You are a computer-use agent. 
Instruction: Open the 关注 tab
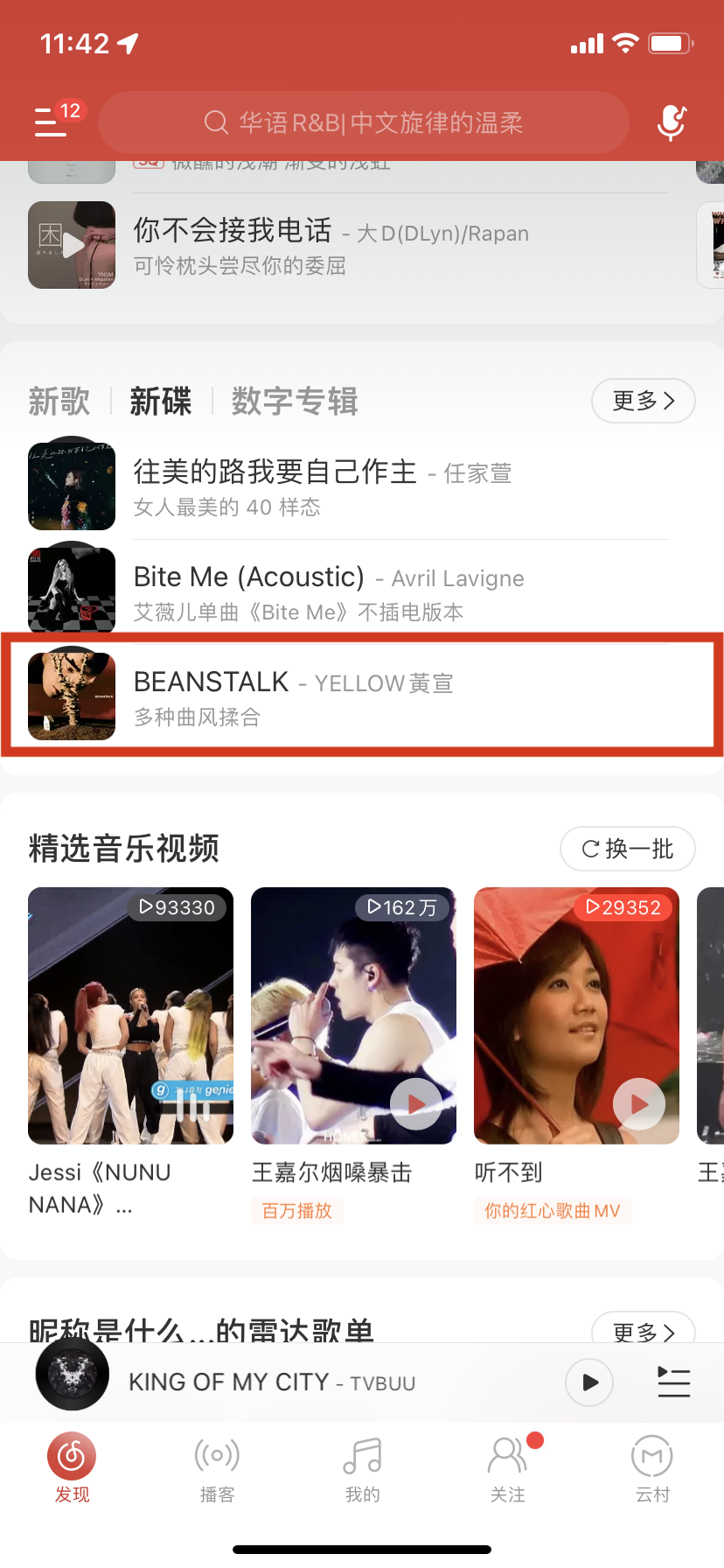coord(507,1469)
